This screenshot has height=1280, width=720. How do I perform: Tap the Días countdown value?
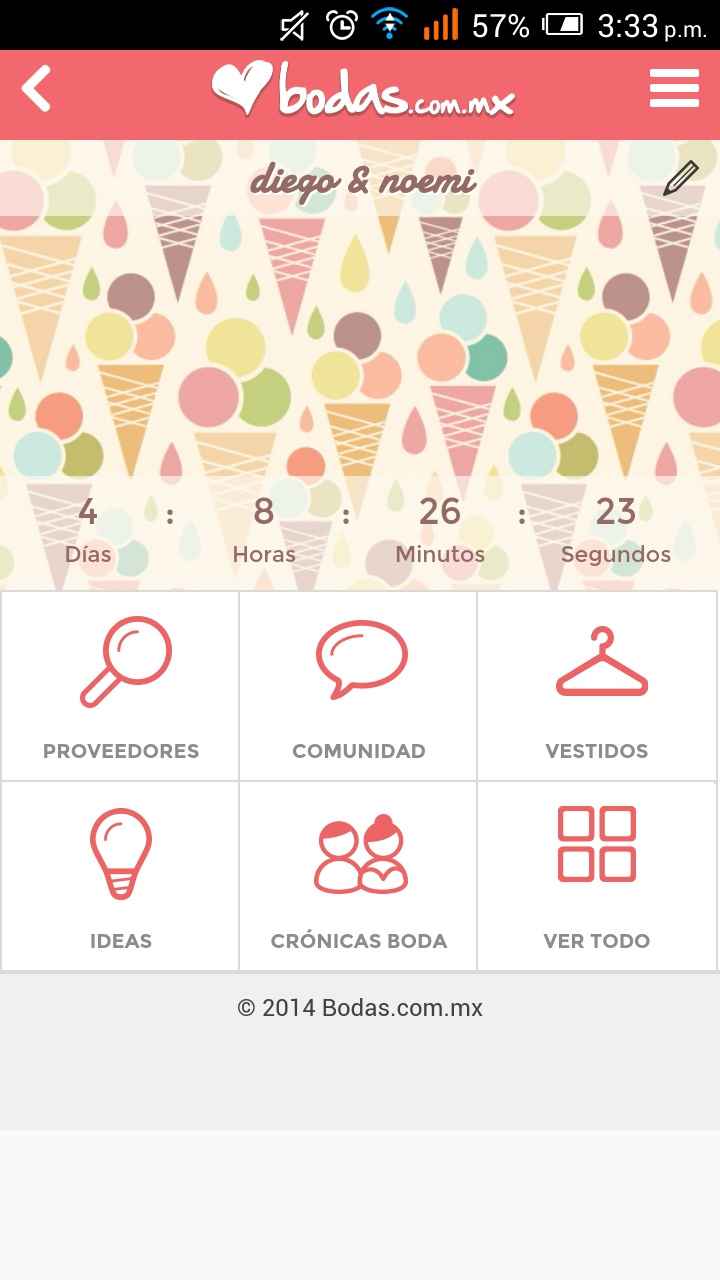[88, 513]
